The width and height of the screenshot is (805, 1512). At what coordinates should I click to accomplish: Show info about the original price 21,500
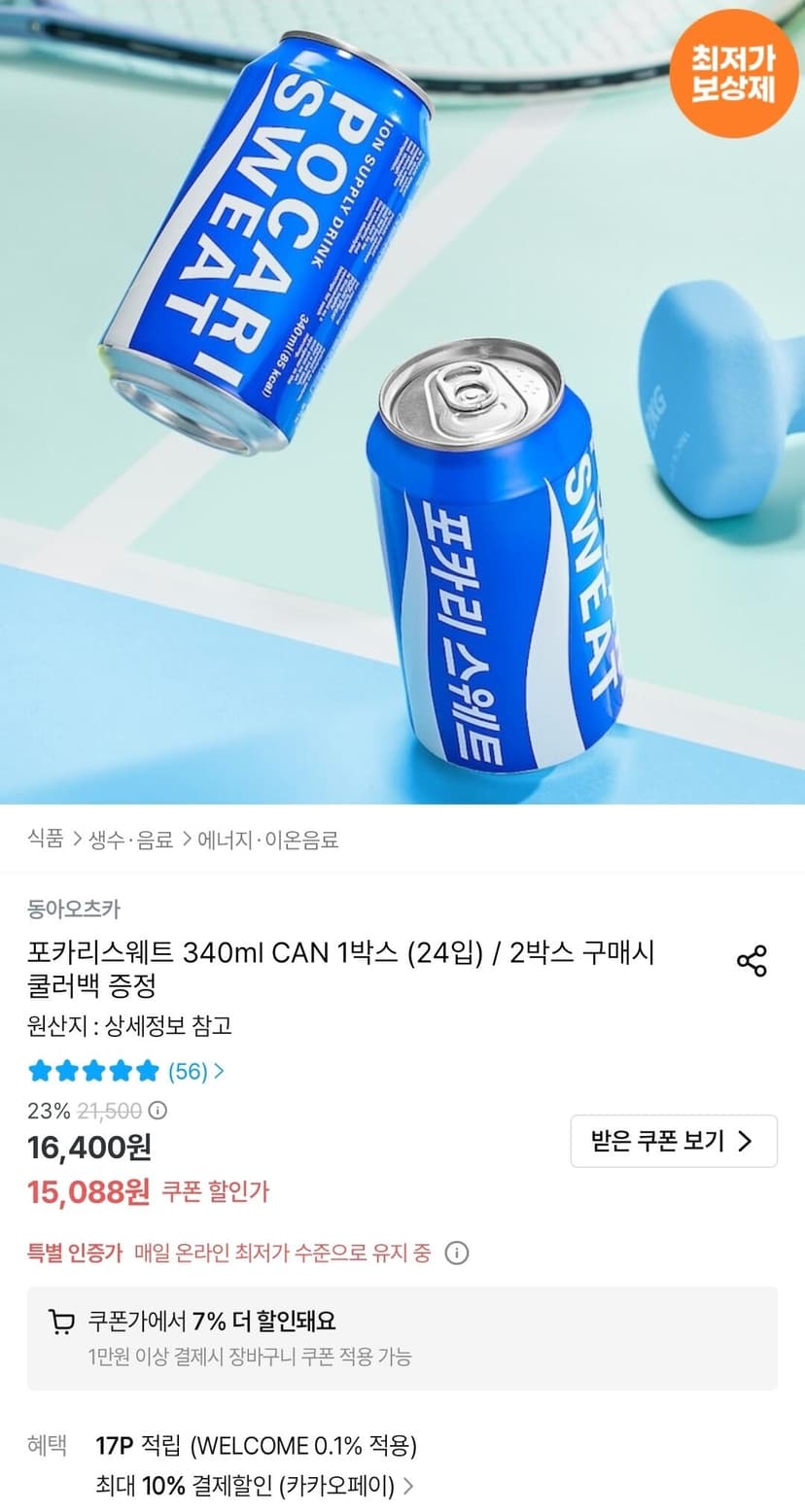point(157,1110)
